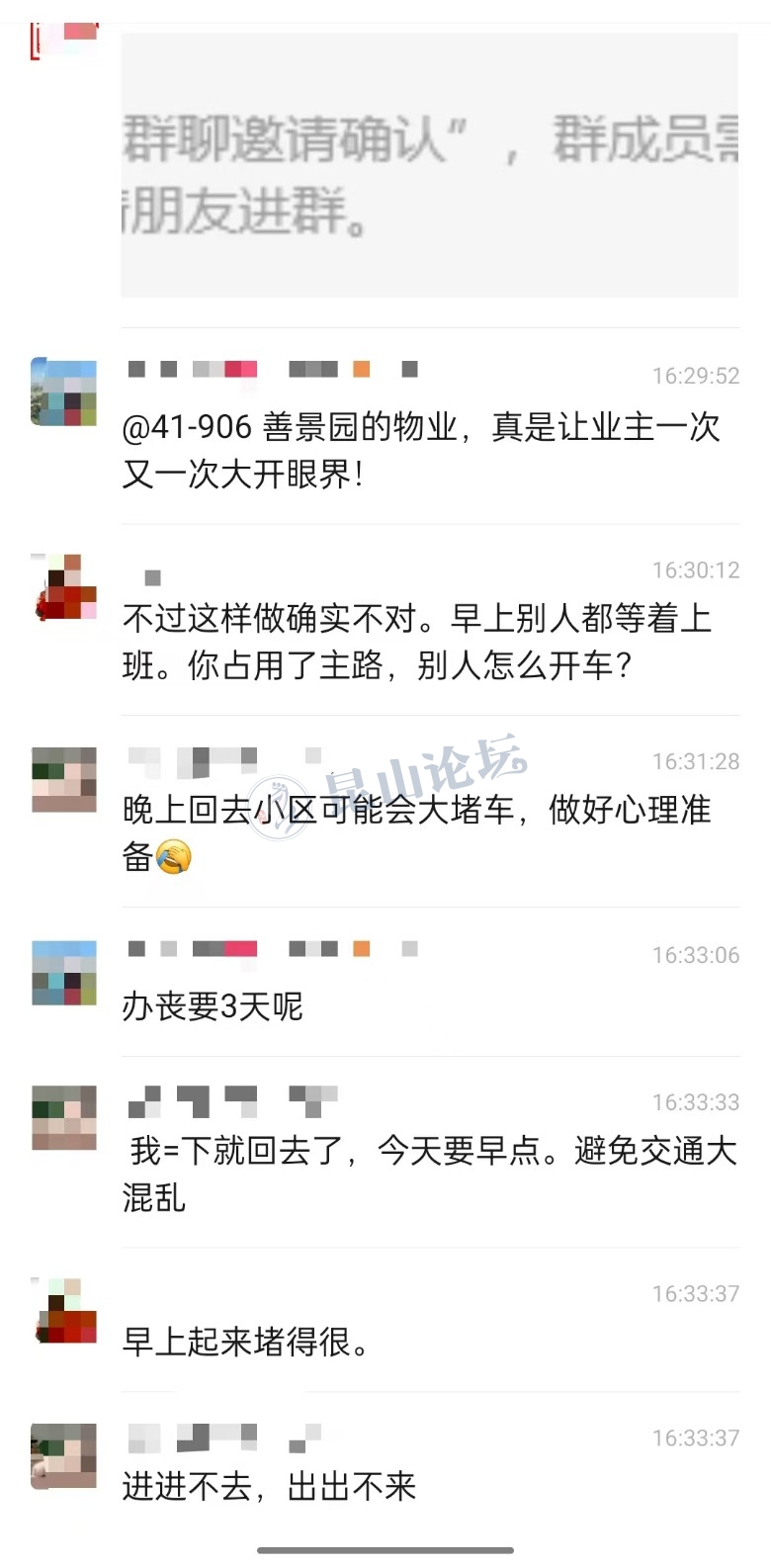Tap the avatar beside 办丧要3天呢
Screen dimensions: 771x1568
point(64,973)
